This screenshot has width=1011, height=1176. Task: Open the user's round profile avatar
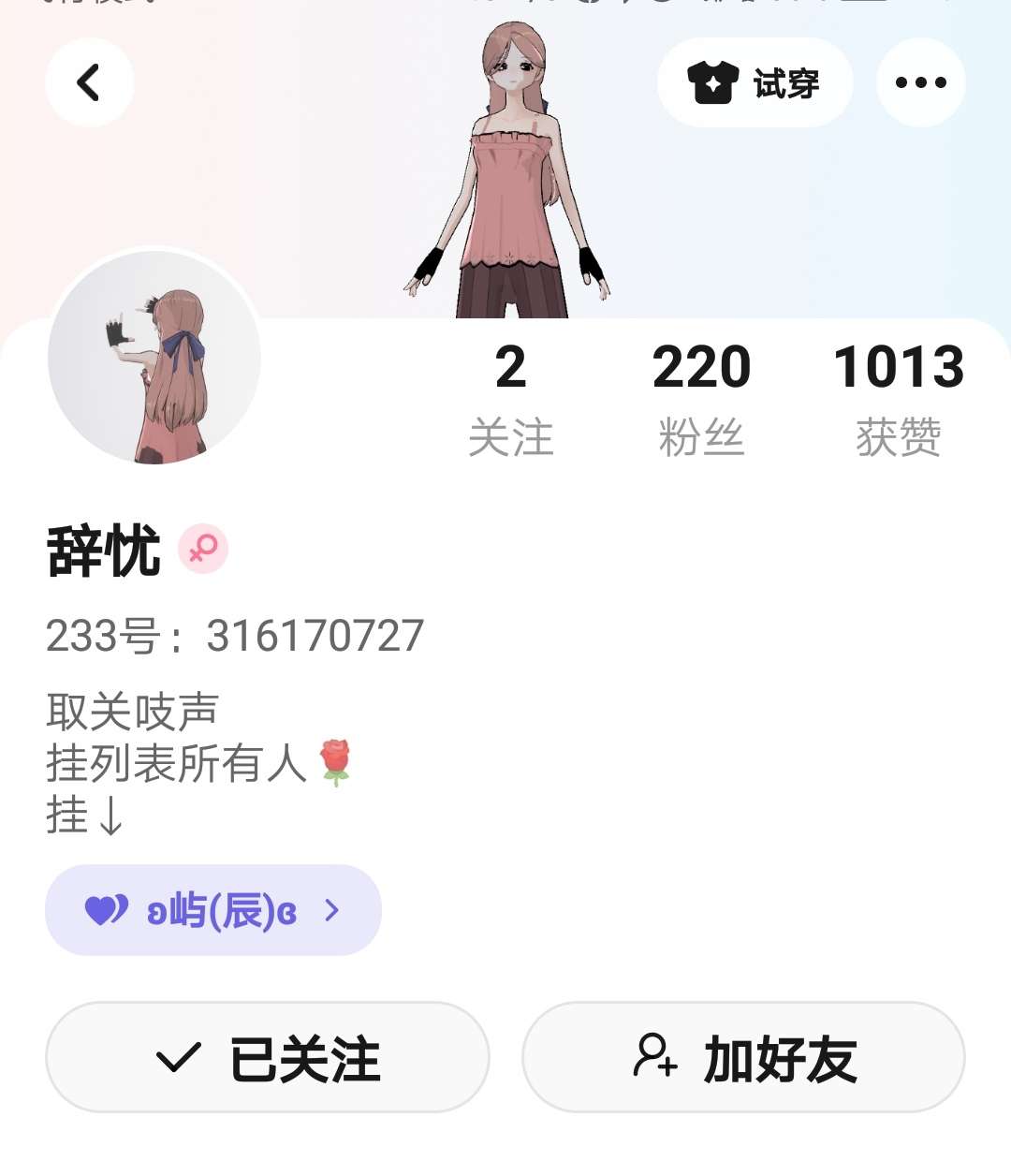(x=154, y=357)
